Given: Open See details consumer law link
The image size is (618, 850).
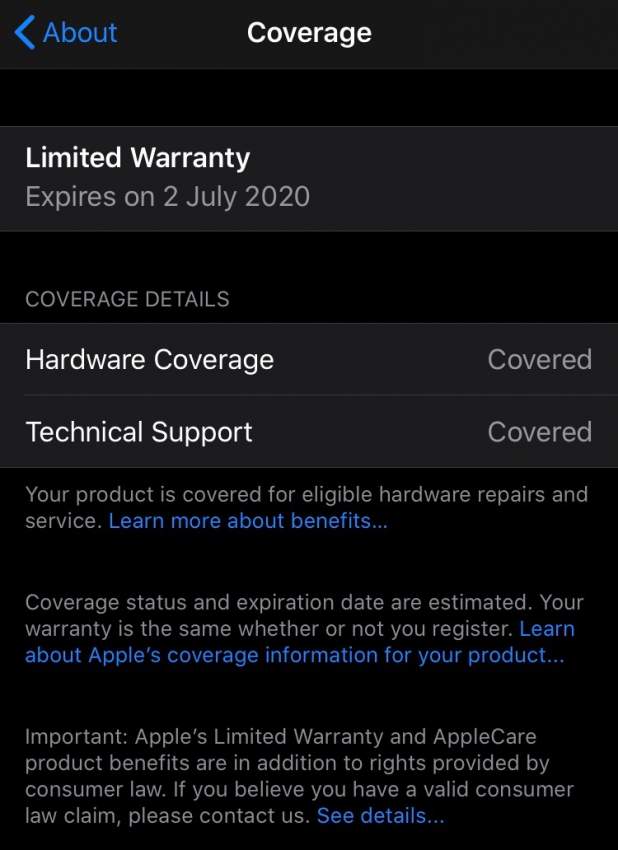Looking at the screenshot, I should 380,816.
